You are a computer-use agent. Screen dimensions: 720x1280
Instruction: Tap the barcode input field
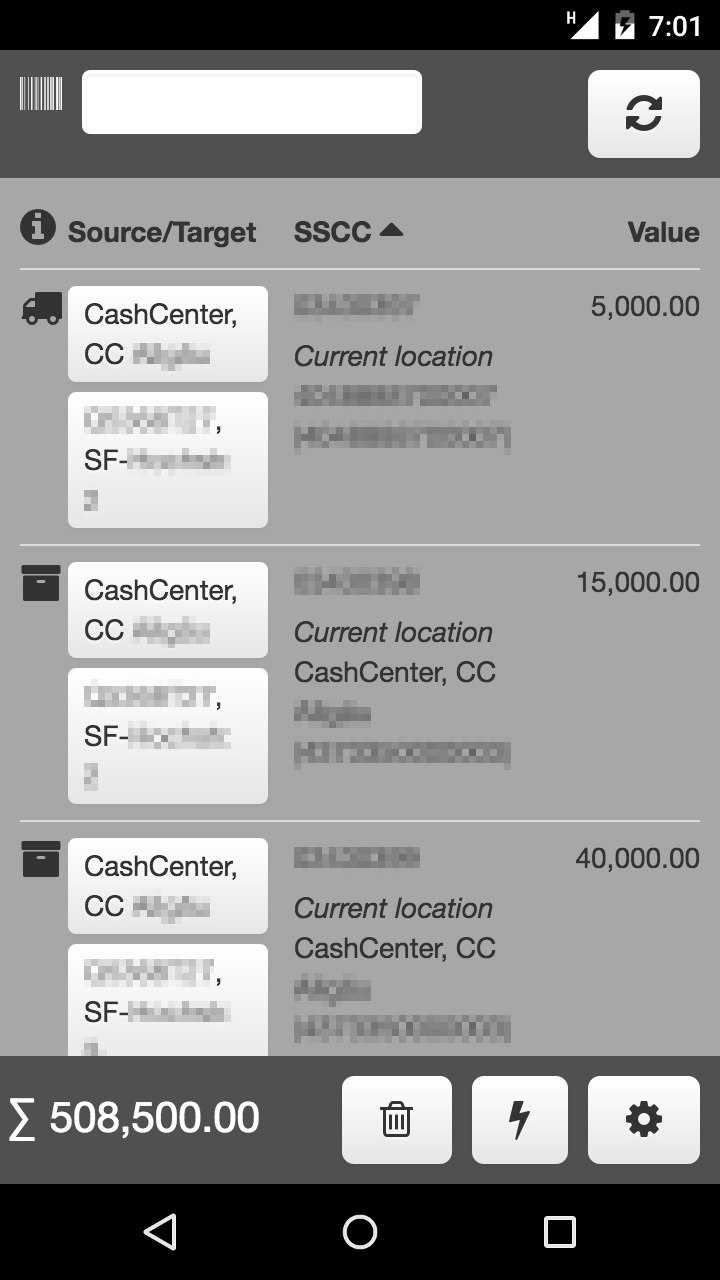pos(251,102)
